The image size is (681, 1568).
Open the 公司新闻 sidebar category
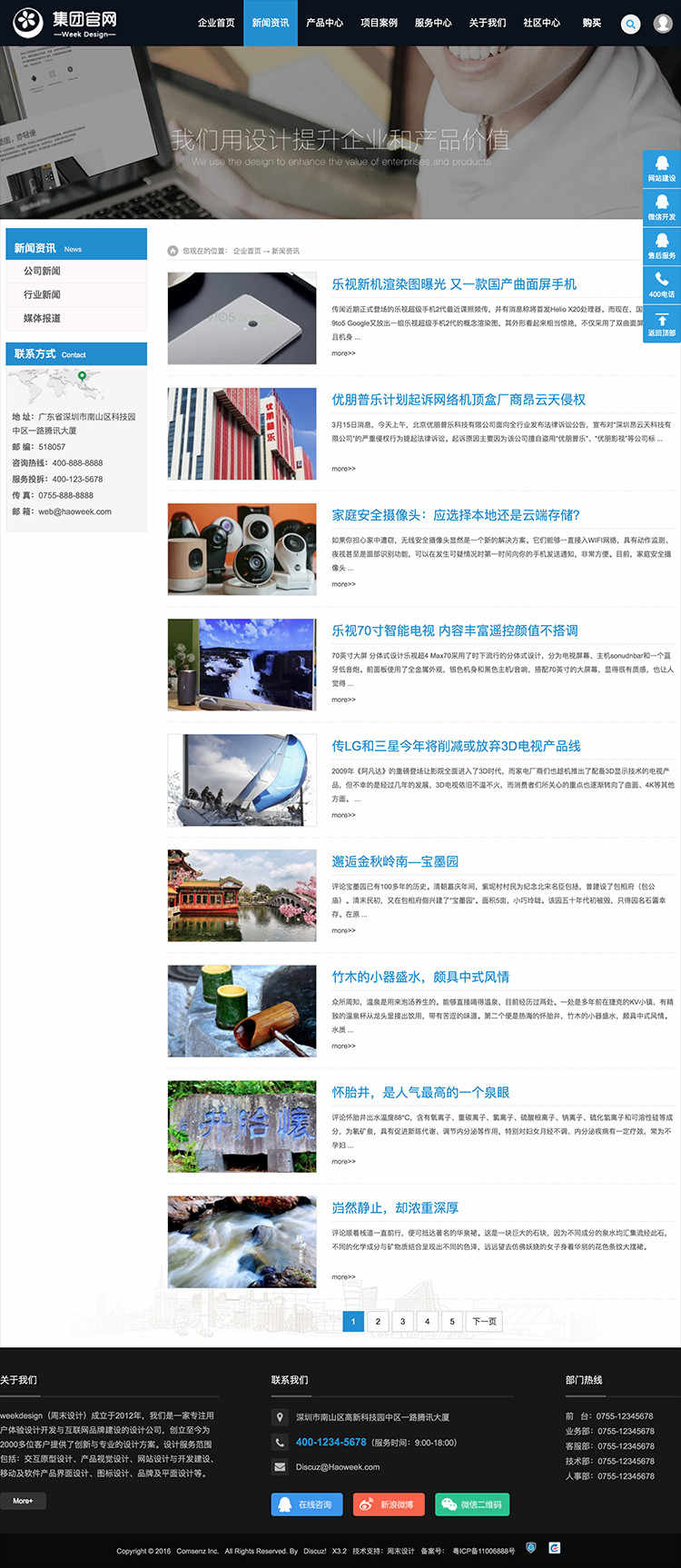(43, 271)
